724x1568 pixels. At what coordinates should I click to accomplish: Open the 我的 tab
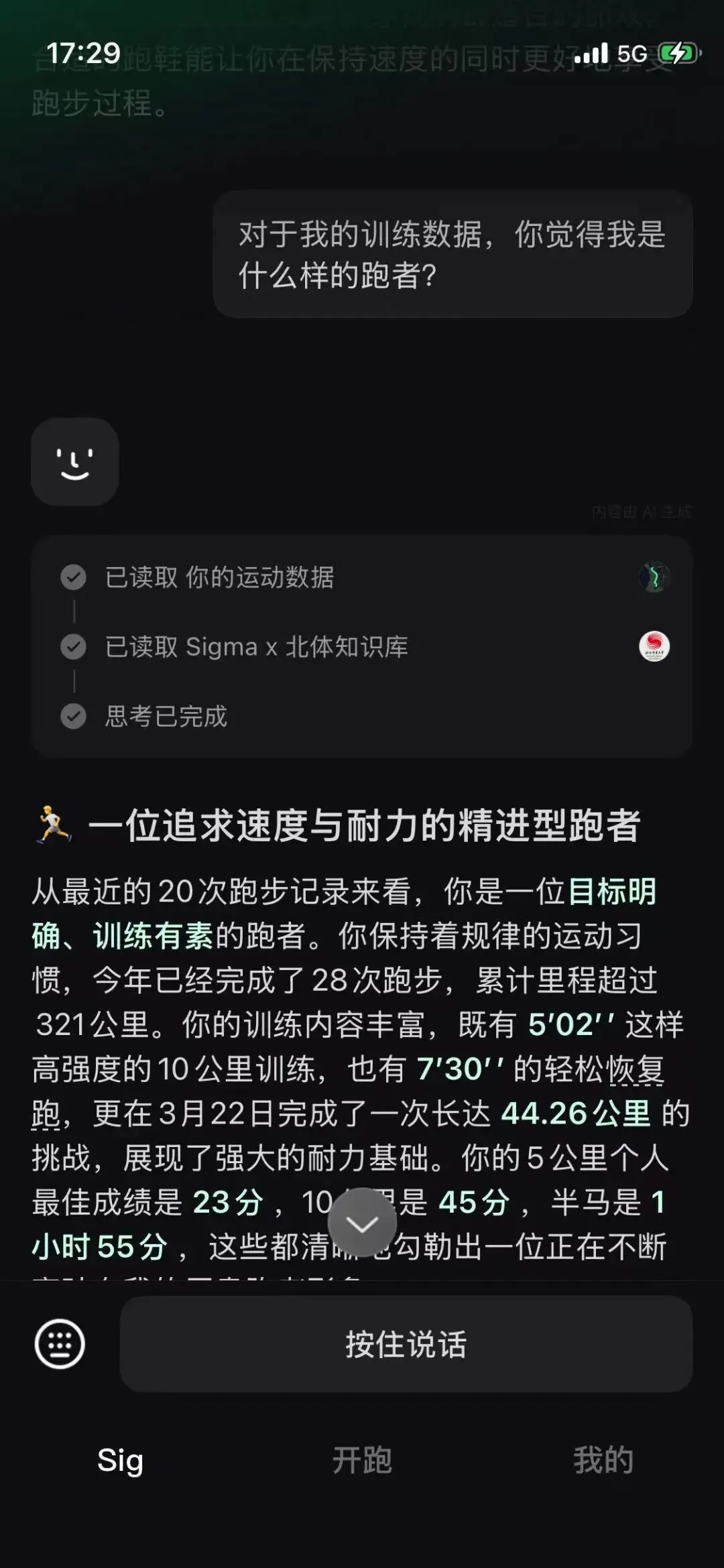pos(603,1459)
